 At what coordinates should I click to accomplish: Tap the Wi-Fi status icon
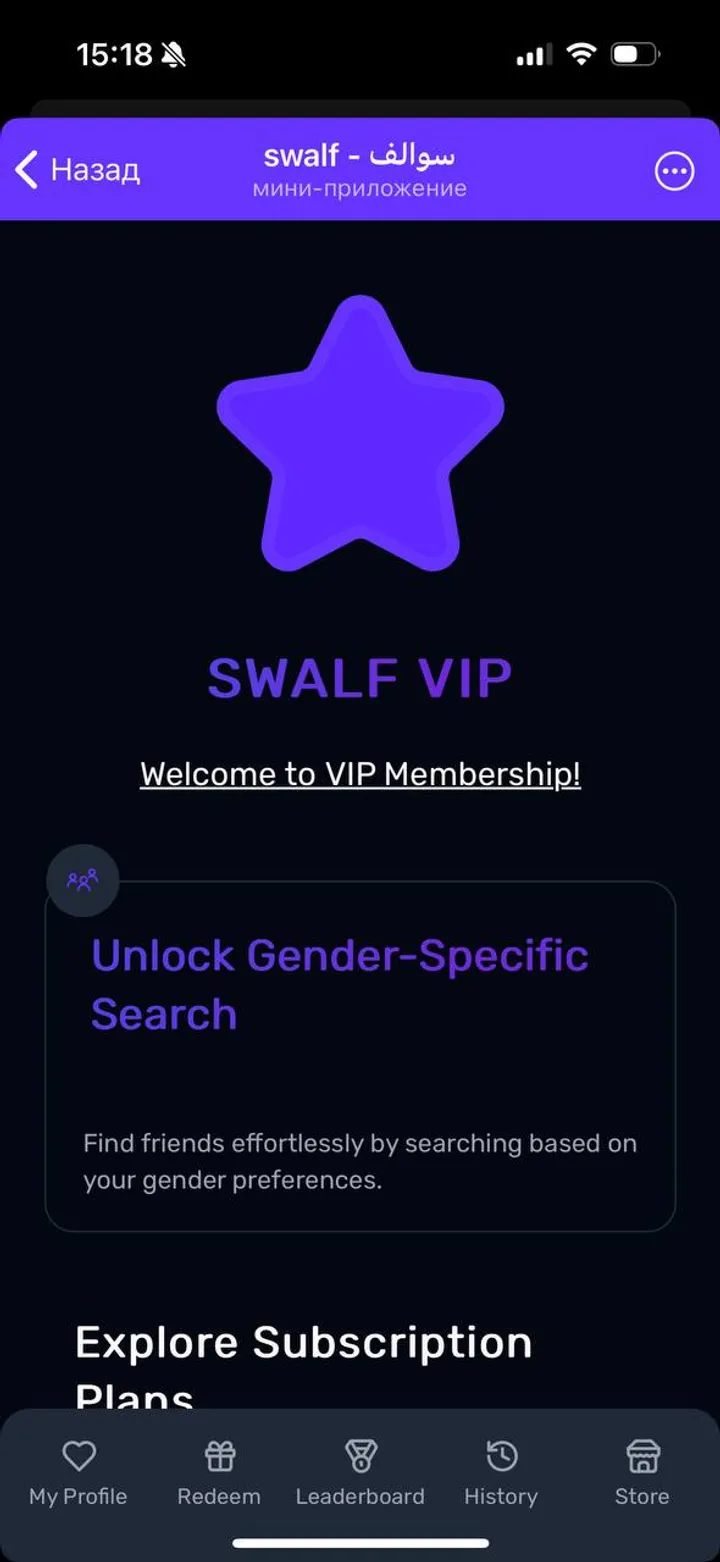click(580, 54)
